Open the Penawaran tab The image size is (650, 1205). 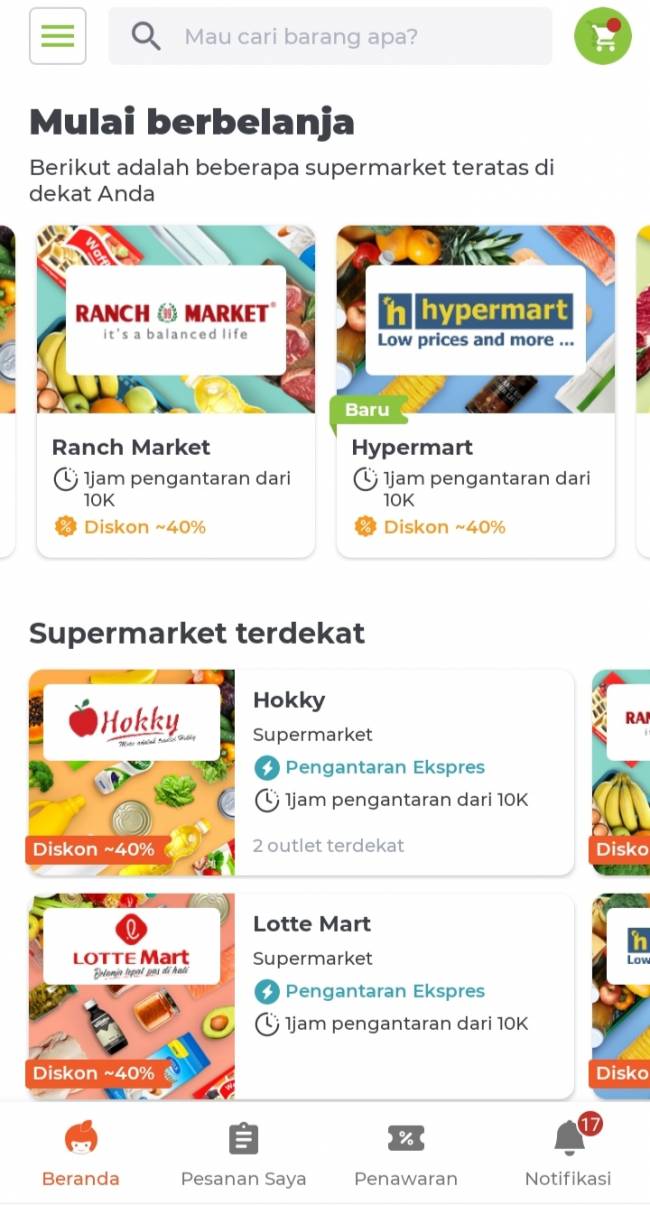(x=406, y=1154)
